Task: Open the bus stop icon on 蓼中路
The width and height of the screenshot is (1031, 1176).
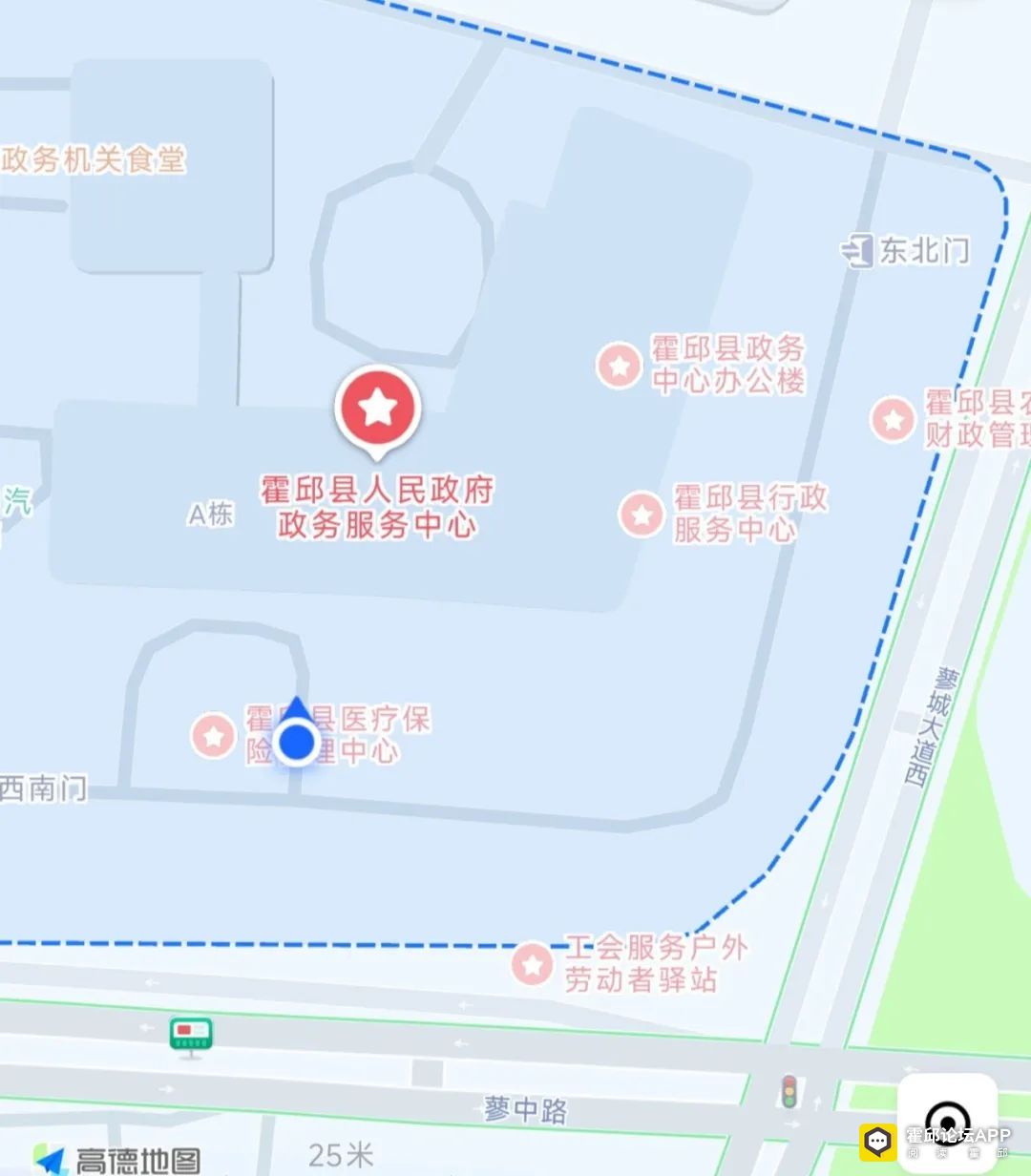Action: (x=191, y=1035)
